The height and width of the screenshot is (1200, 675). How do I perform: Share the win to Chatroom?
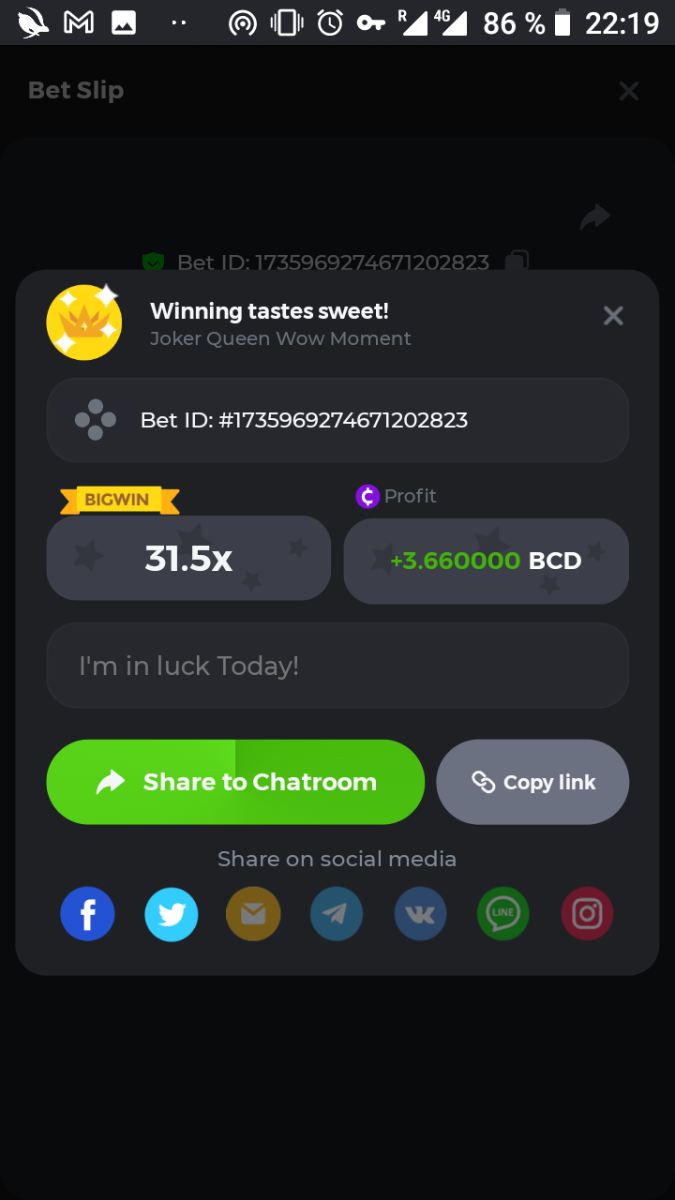[235, 782]
